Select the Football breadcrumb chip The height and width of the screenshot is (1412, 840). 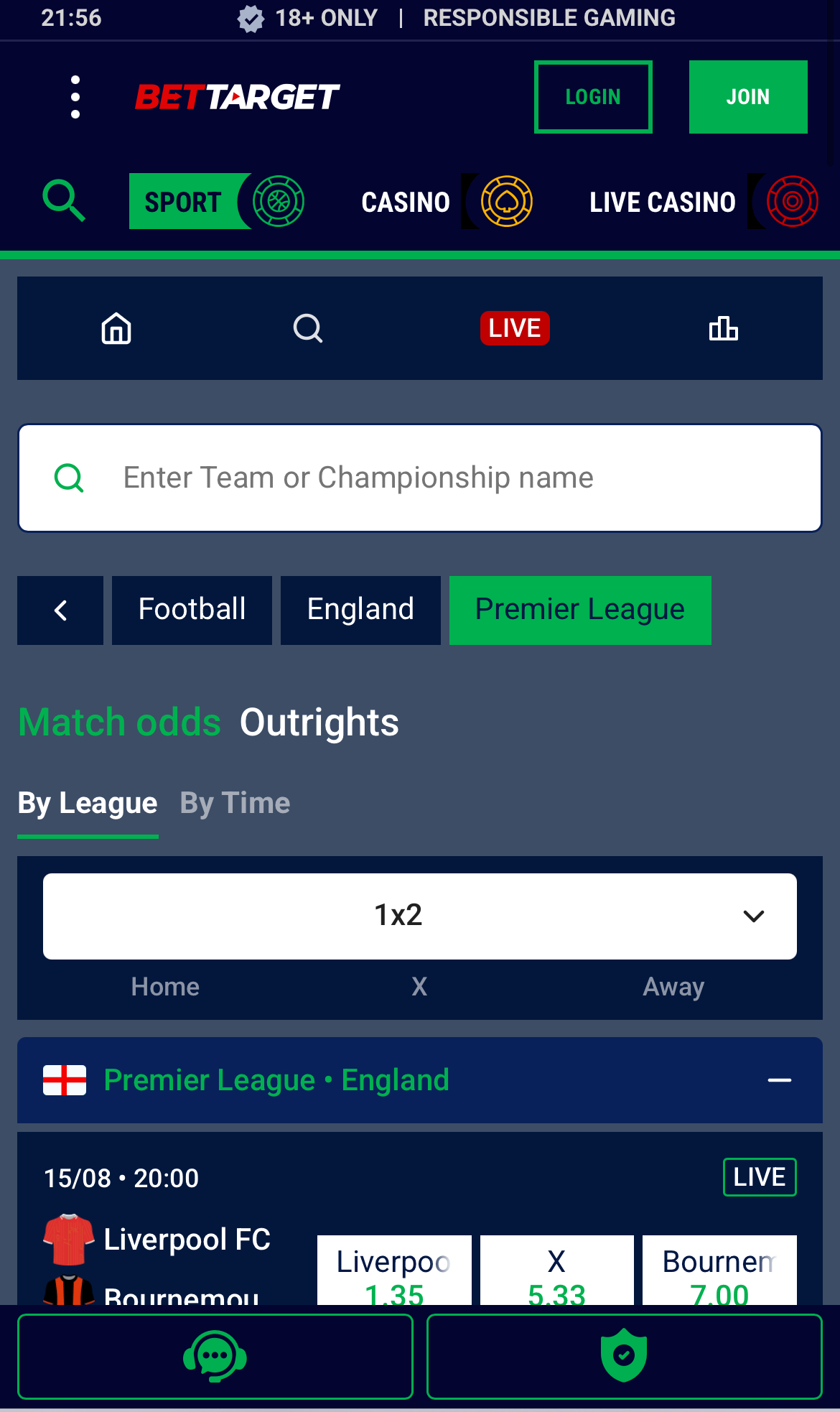coord(192,610)
